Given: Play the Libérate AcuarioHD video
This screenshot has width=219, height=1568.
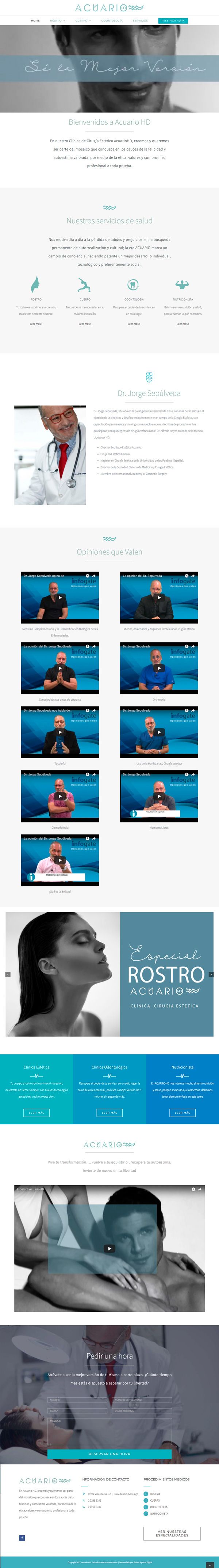Looking at the screenshot, I should [x=109, y=1248].
